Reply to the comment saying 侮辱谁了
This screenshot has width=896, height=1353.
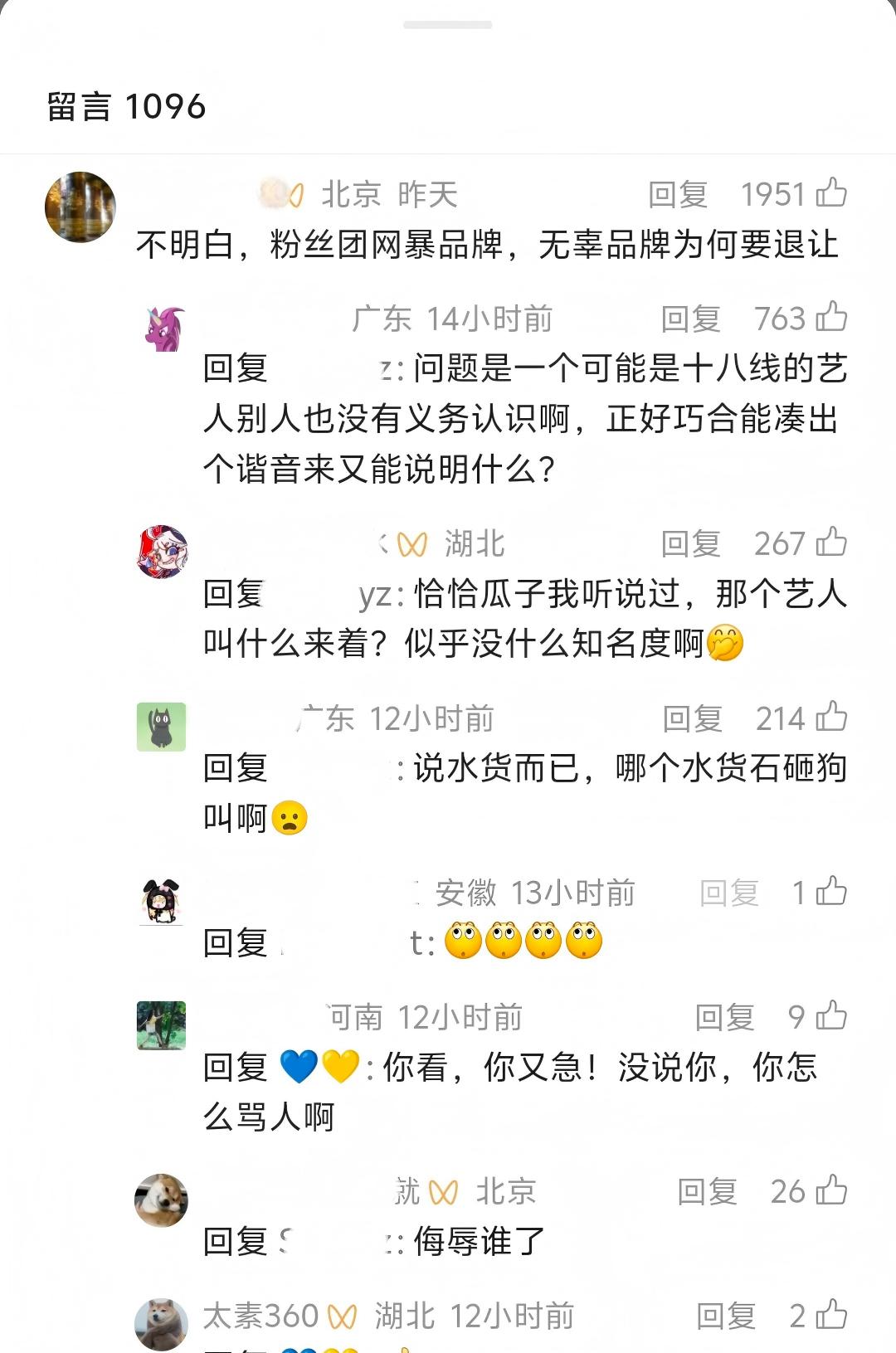pos(707,1192)
